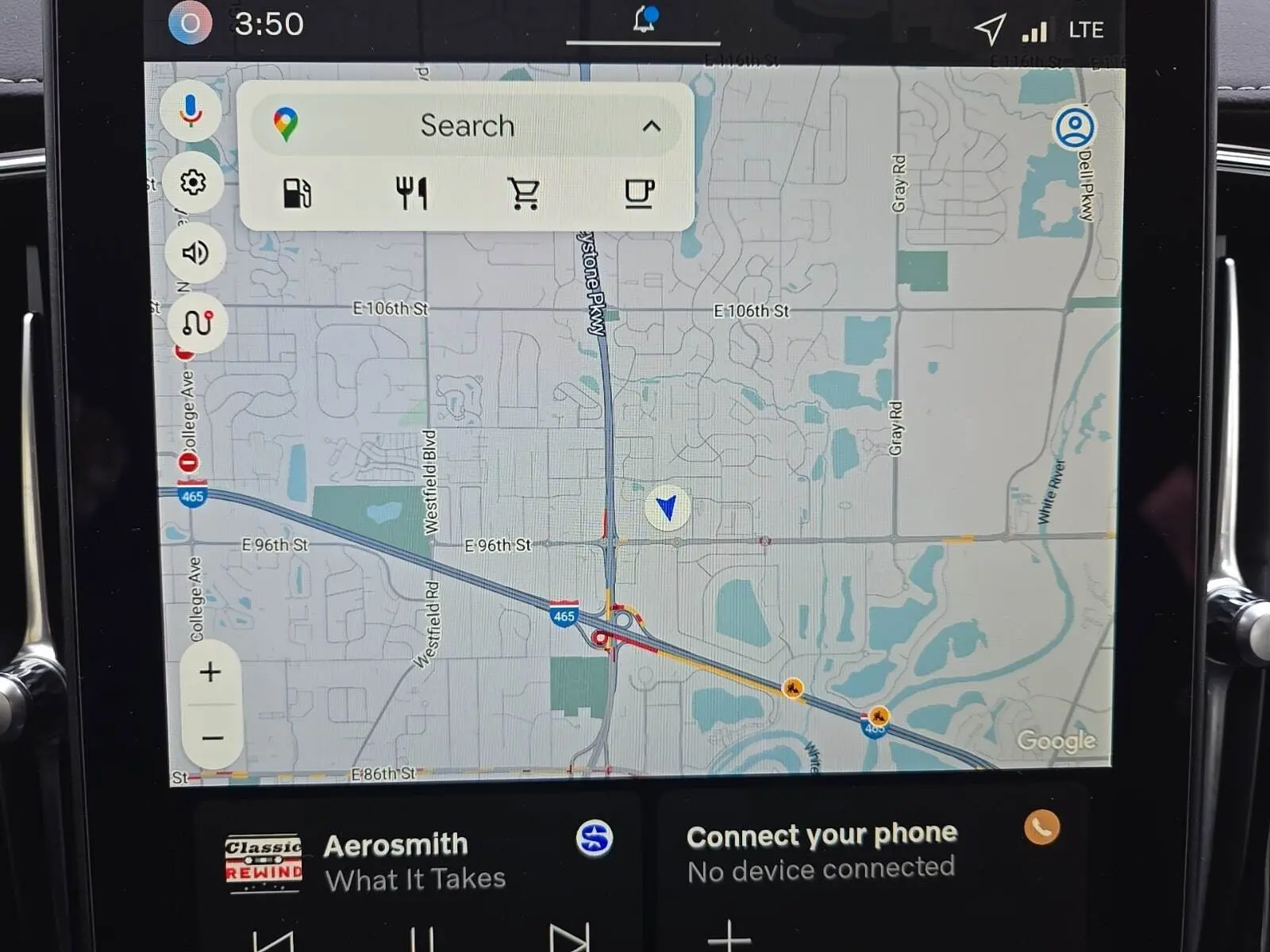Find nearby coffee shops
Screen dimensions: 1270x952
[x=639, y=193]
